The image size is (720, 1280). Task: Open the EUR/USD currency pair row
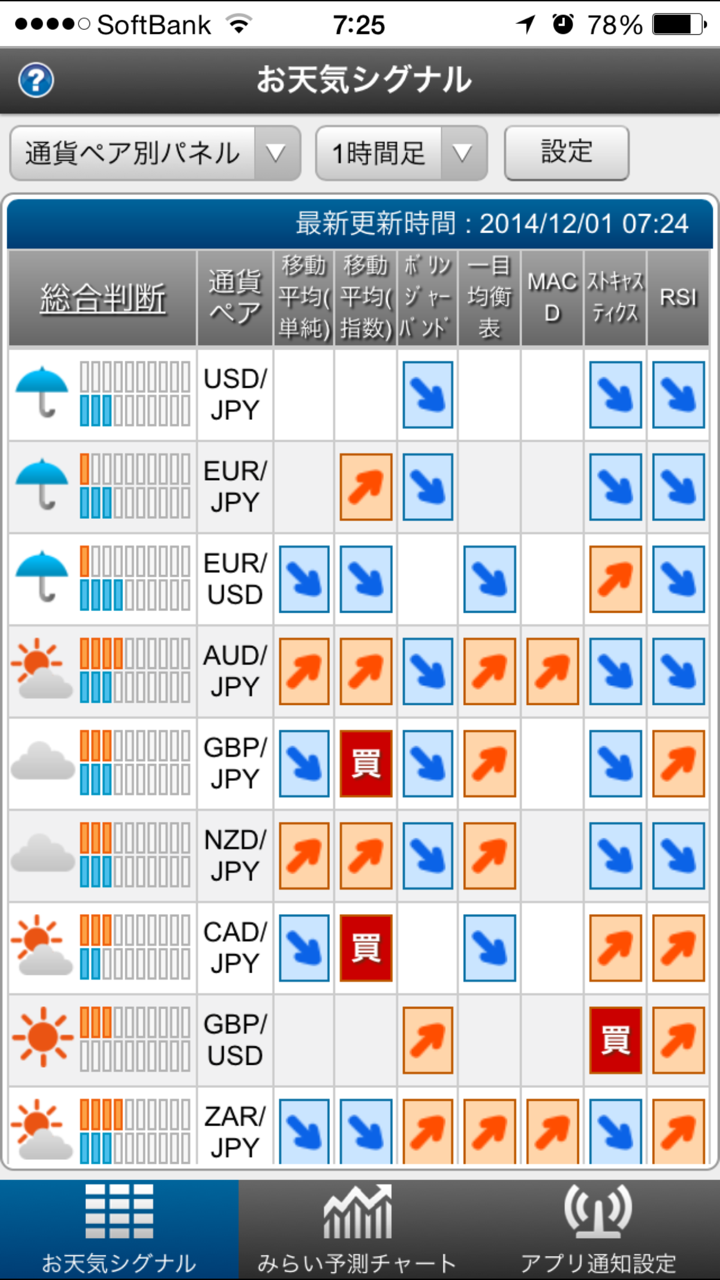(235, 579)
